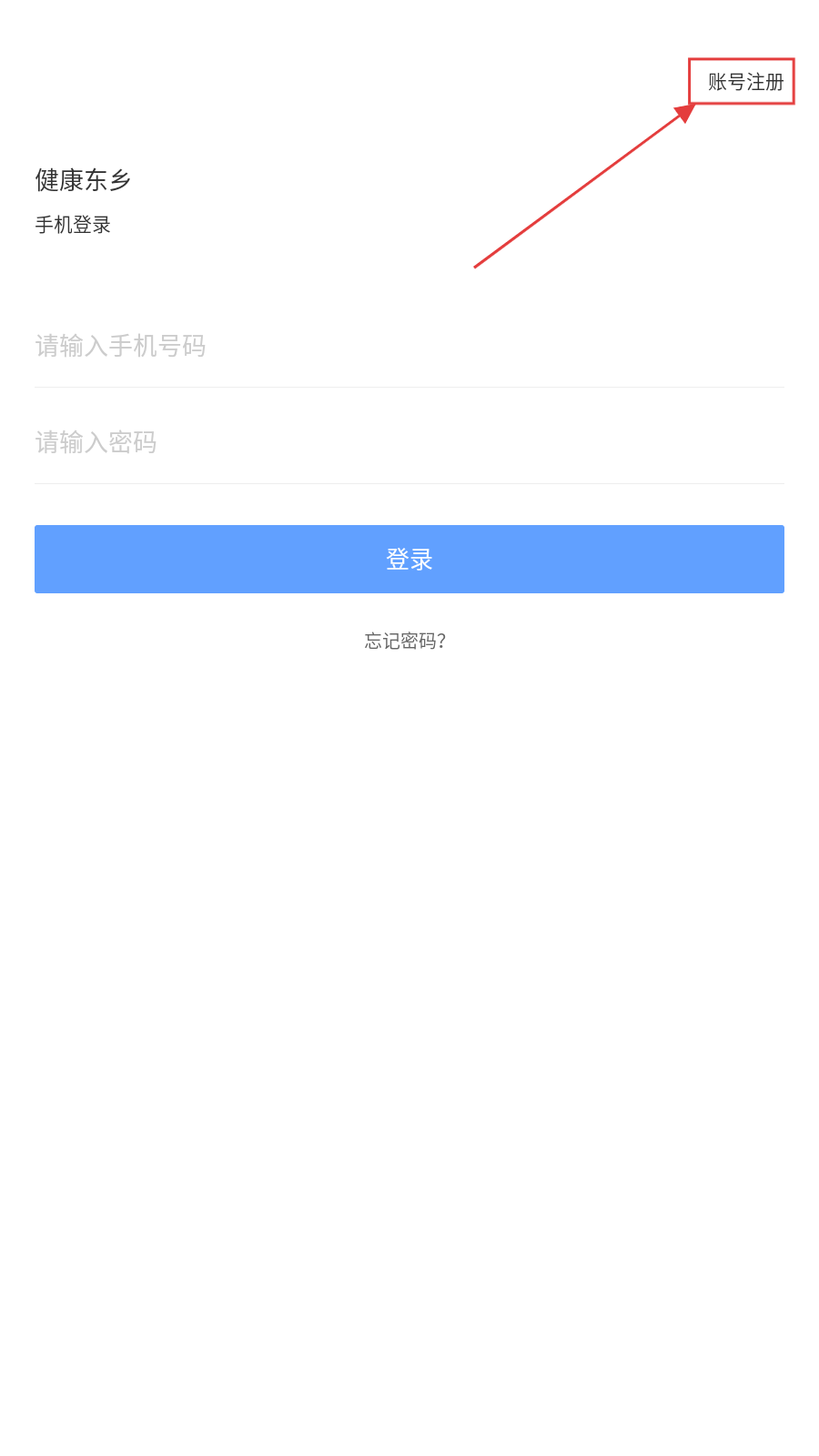Open 忘记密码? recovery link

pyautogui.click(x=406, y=641)
